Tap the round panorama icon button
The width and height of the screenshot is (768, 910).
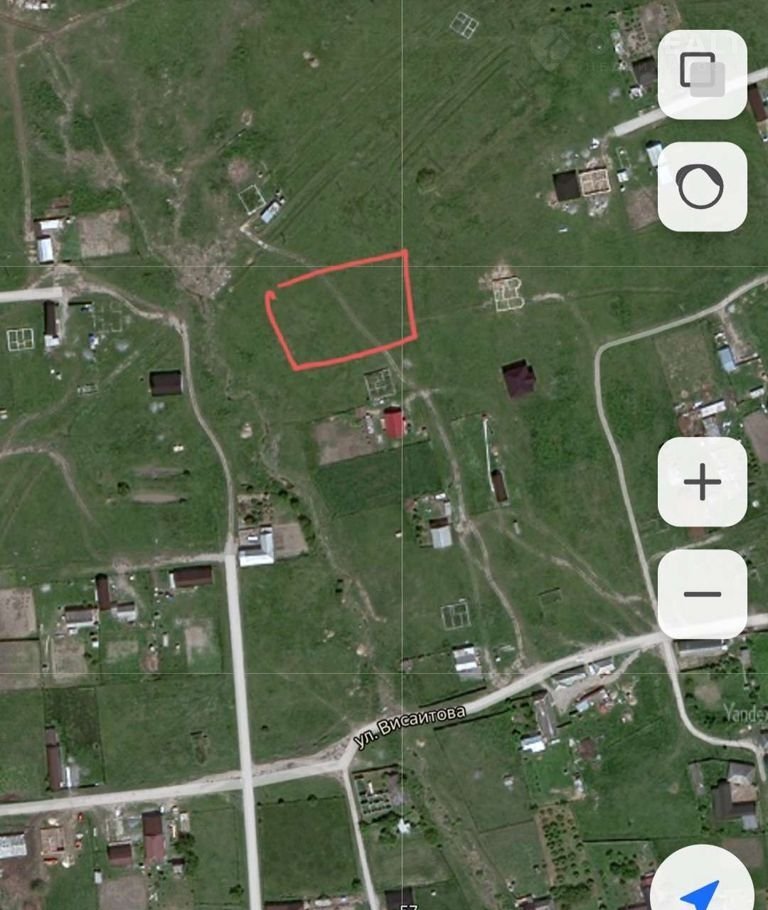point(702,186)
